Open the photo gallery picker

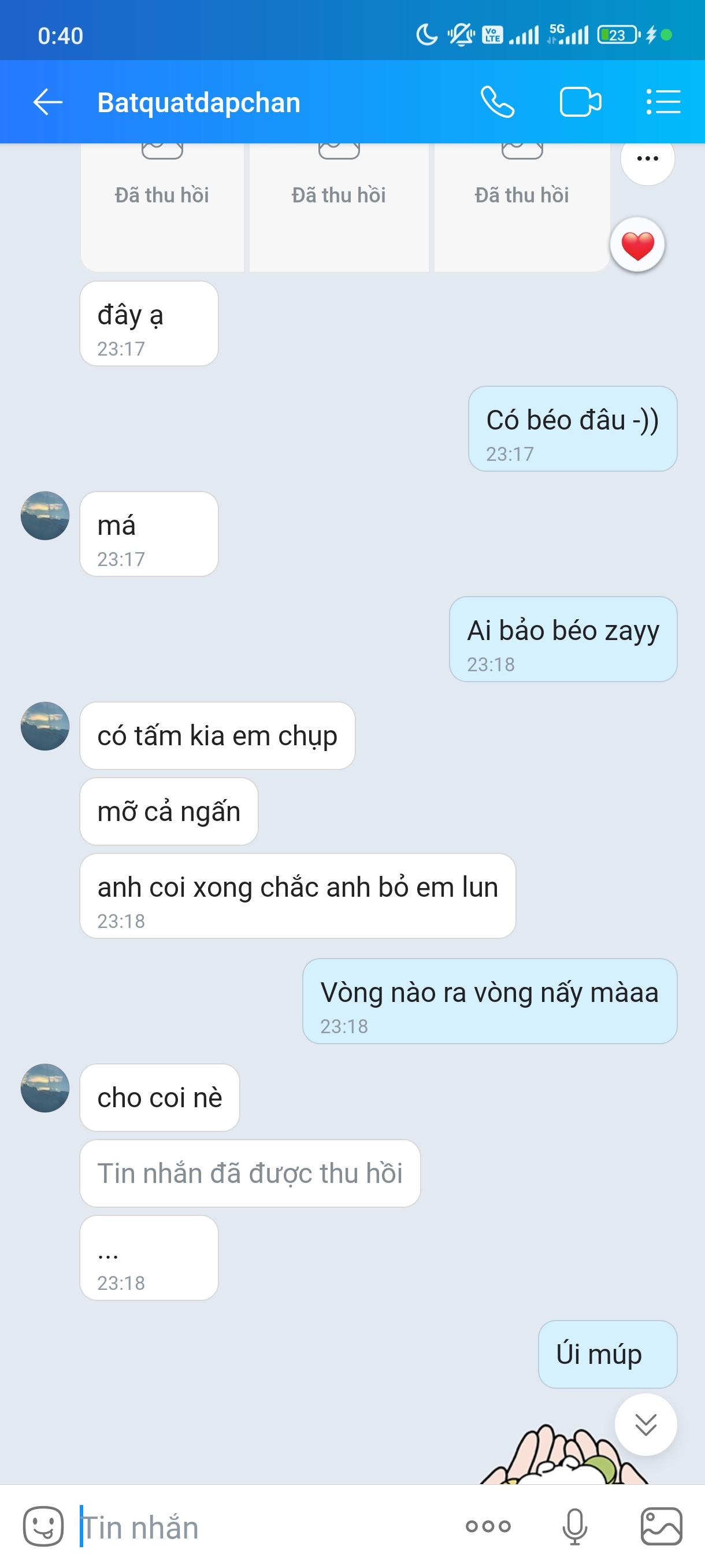661,1526
